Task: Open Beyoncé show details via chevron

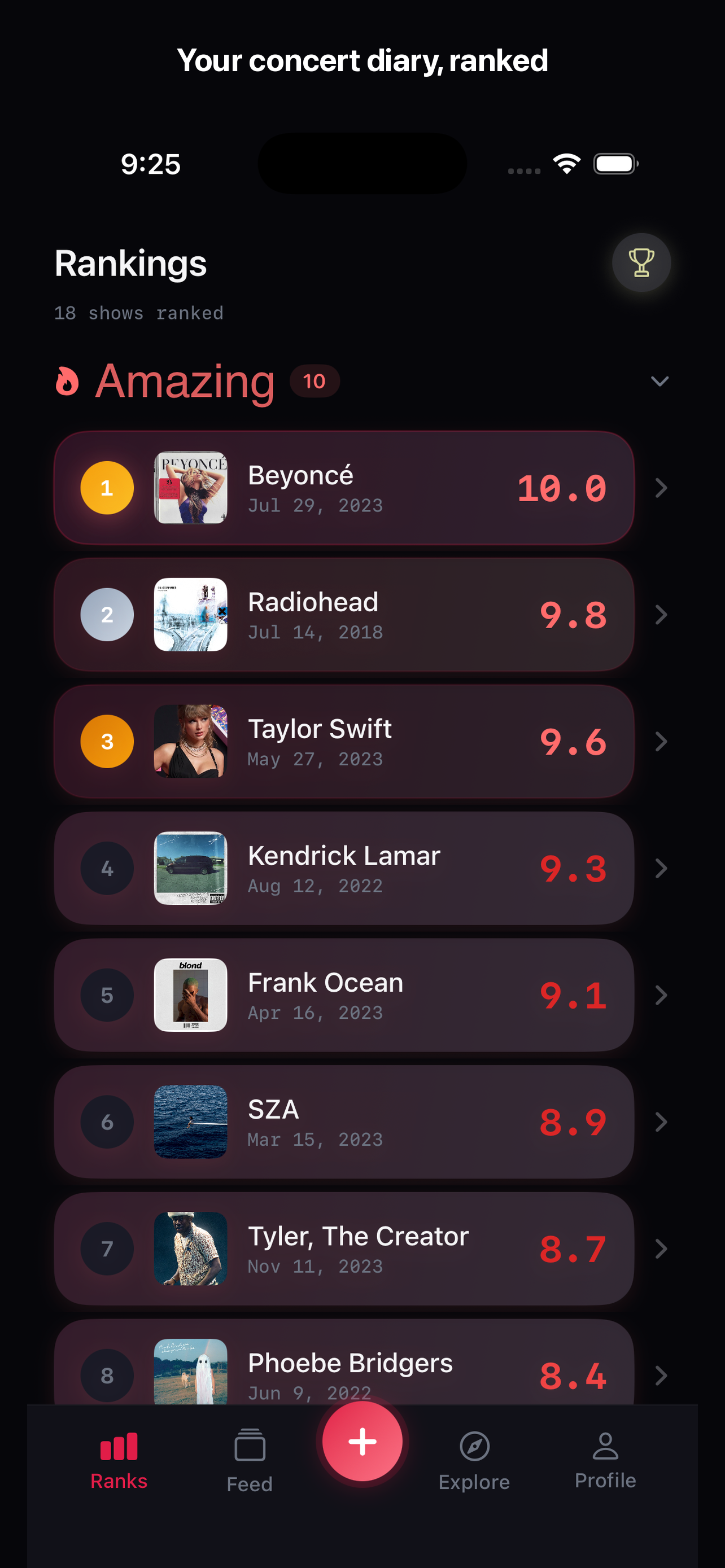Action: point(661,488)
